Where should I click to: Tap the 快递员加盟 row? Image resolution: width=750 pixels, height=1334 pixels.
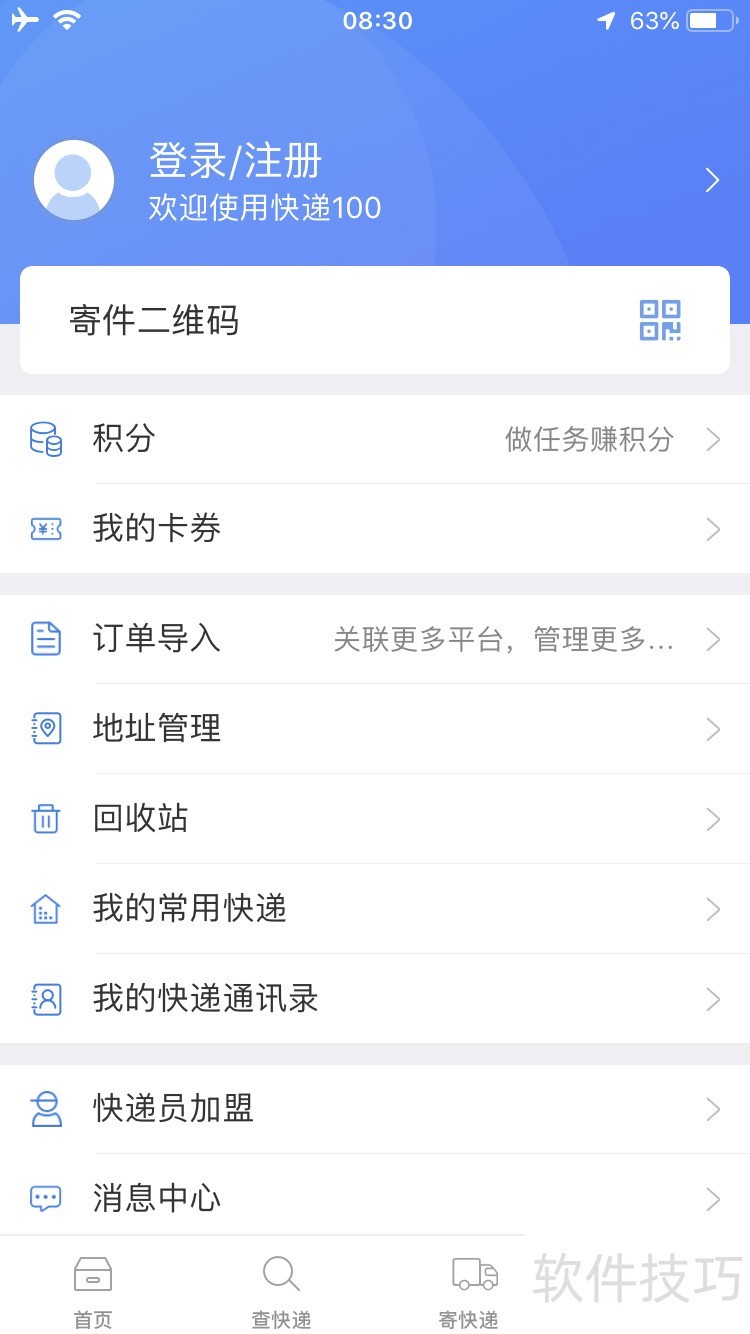coord(374,1109)
